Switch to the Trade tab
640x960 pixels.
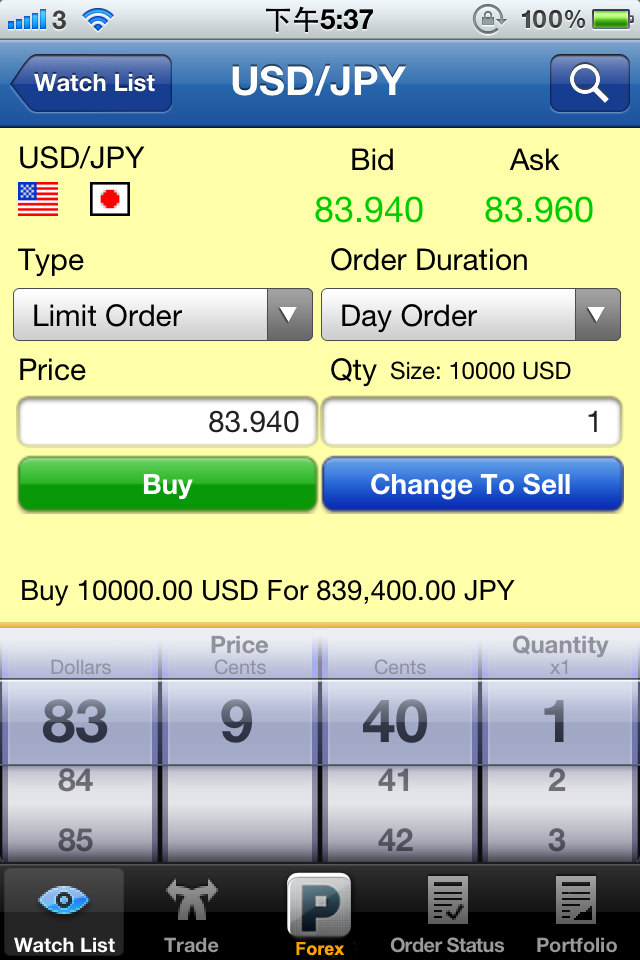point(191,912)
